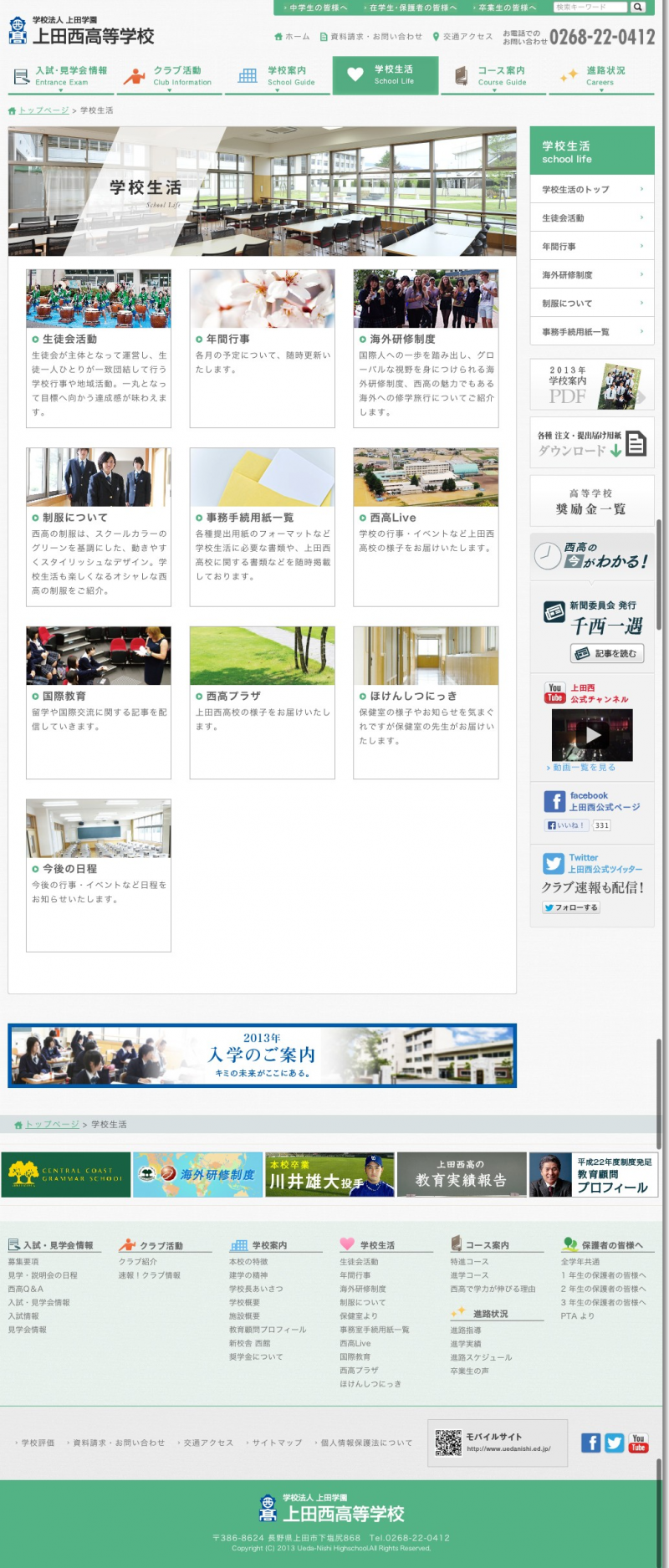Open the 生徒会活動 card
The image size is (669, 1568).
point(98,348)
